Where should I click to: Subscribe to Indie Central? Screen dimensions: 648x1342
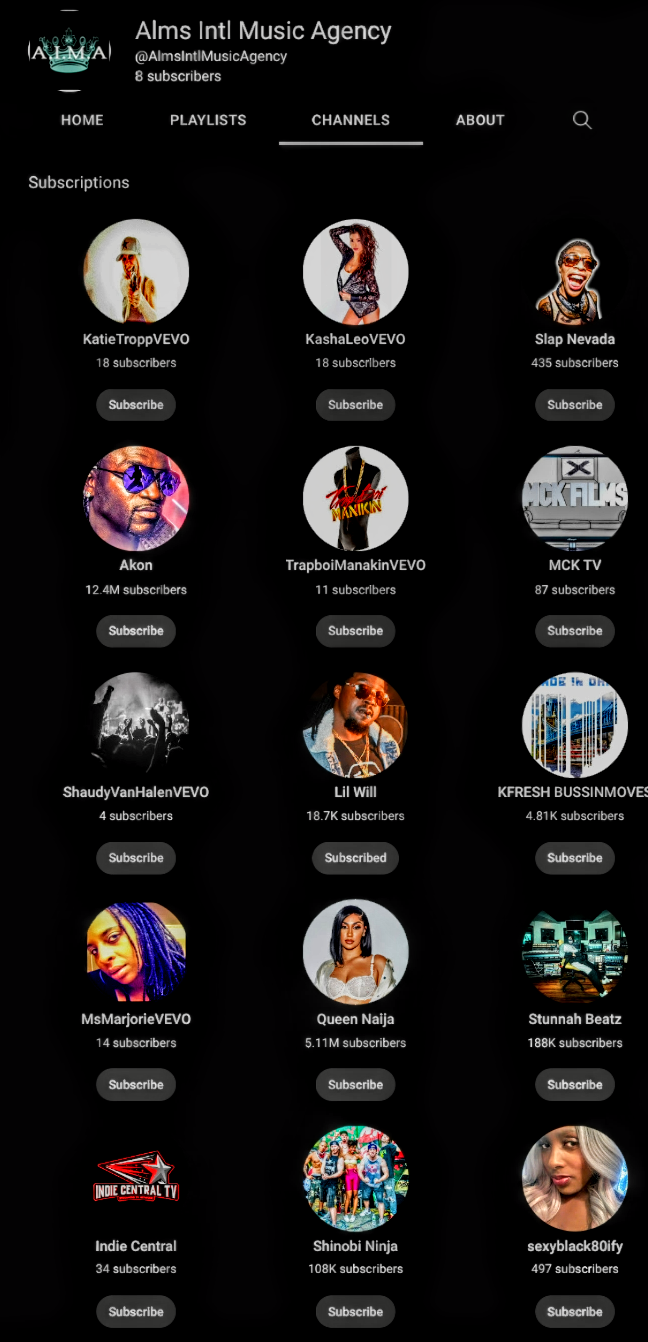click(136, 1312)
